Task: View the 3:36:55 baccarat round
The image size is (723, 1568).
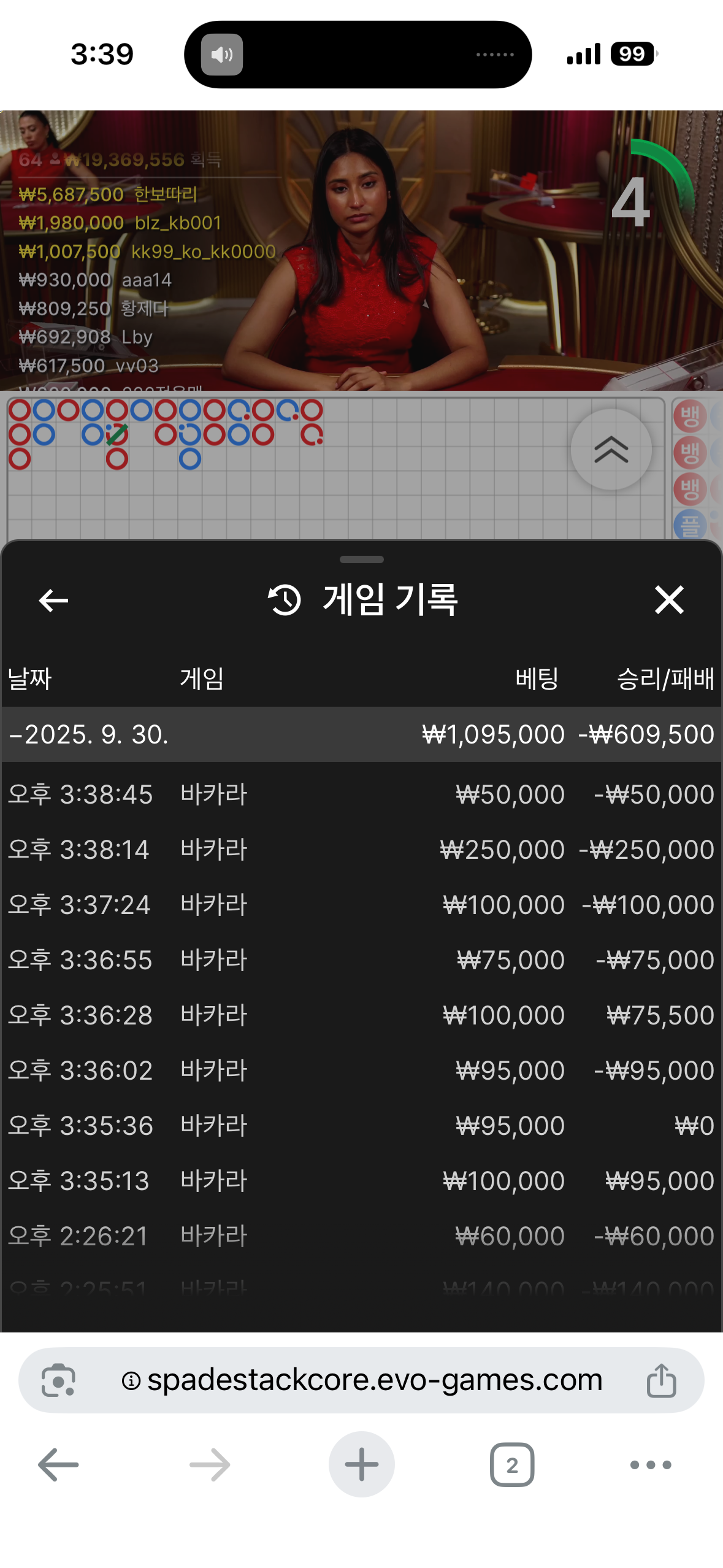Action: click(x=361, y=960)
